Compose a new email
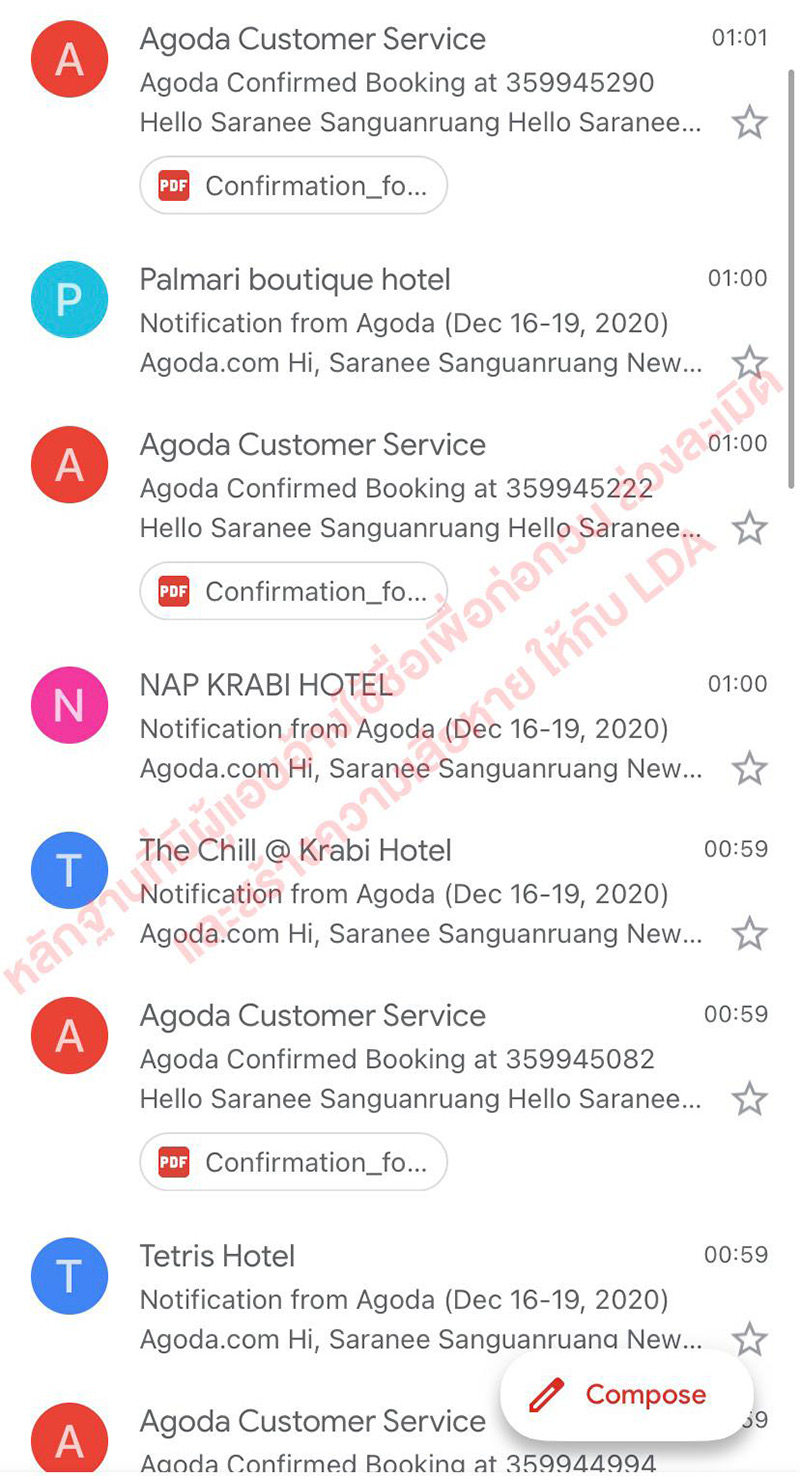 point(627,1395)
